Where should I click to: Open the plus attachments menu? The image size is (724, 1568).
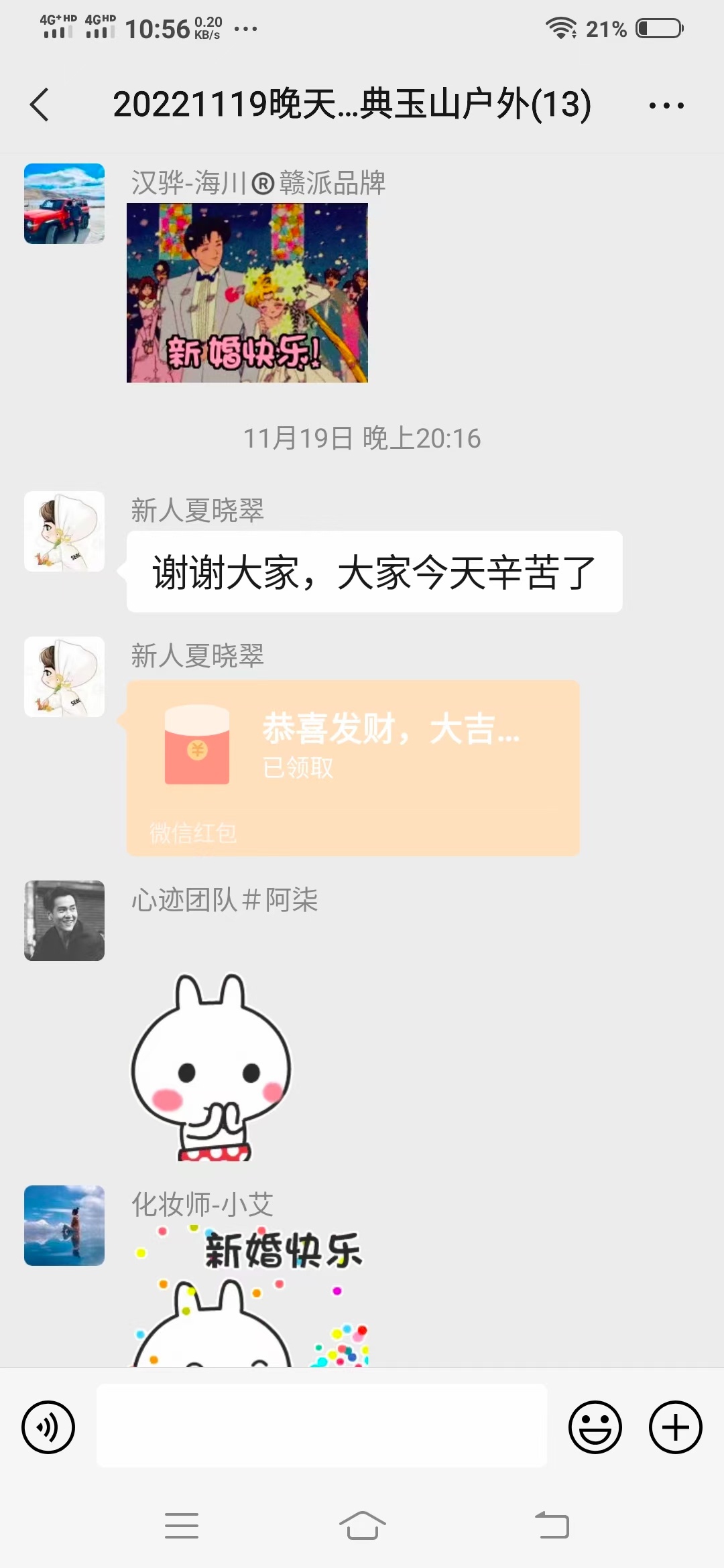coord(676,1427)
